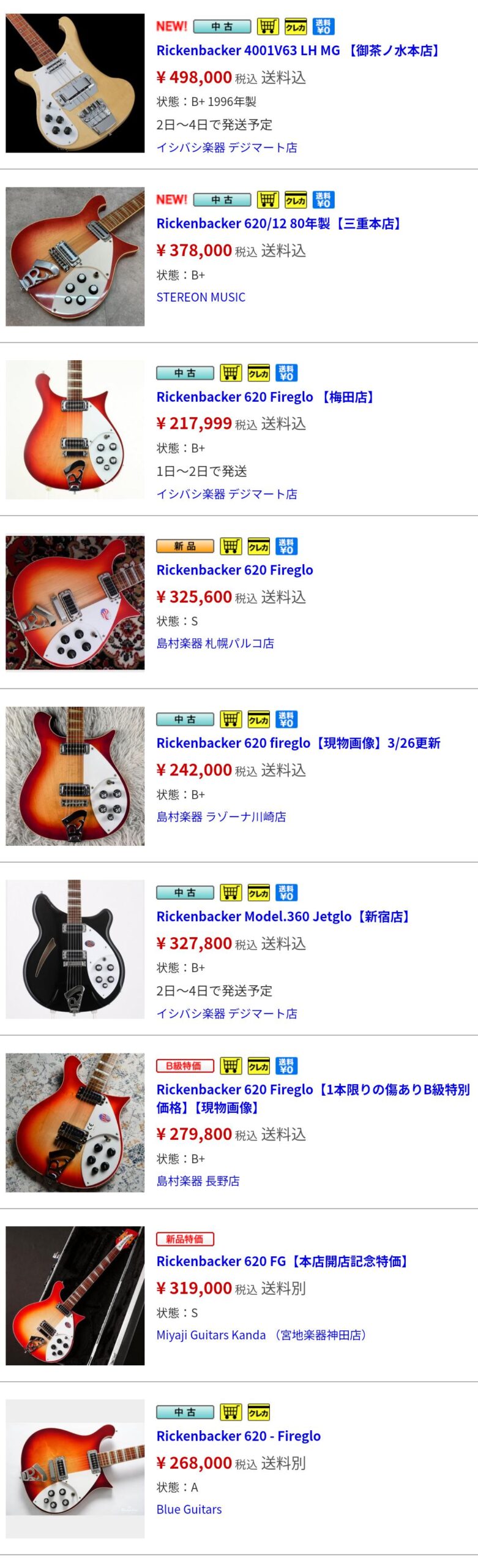This screenshot has width=478, height=1568.
Task: Visit STEREON MUSIC shop page
Action: point(201,297)
